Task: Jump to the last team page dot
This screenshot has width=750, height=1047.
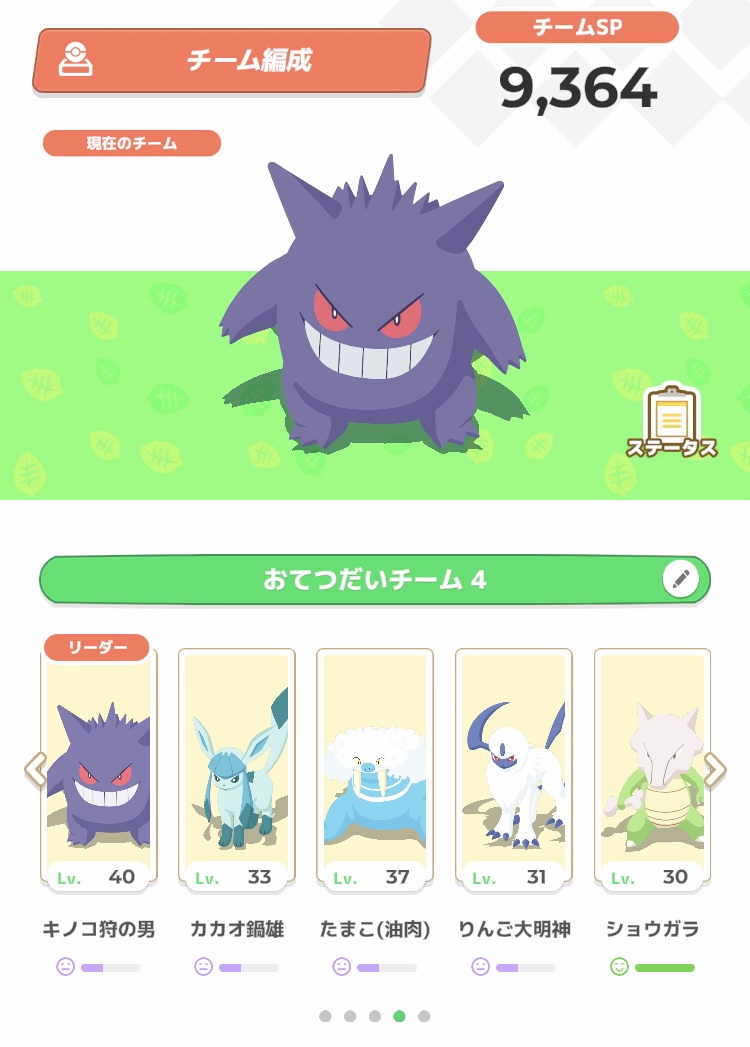Action: point(424,1016)
